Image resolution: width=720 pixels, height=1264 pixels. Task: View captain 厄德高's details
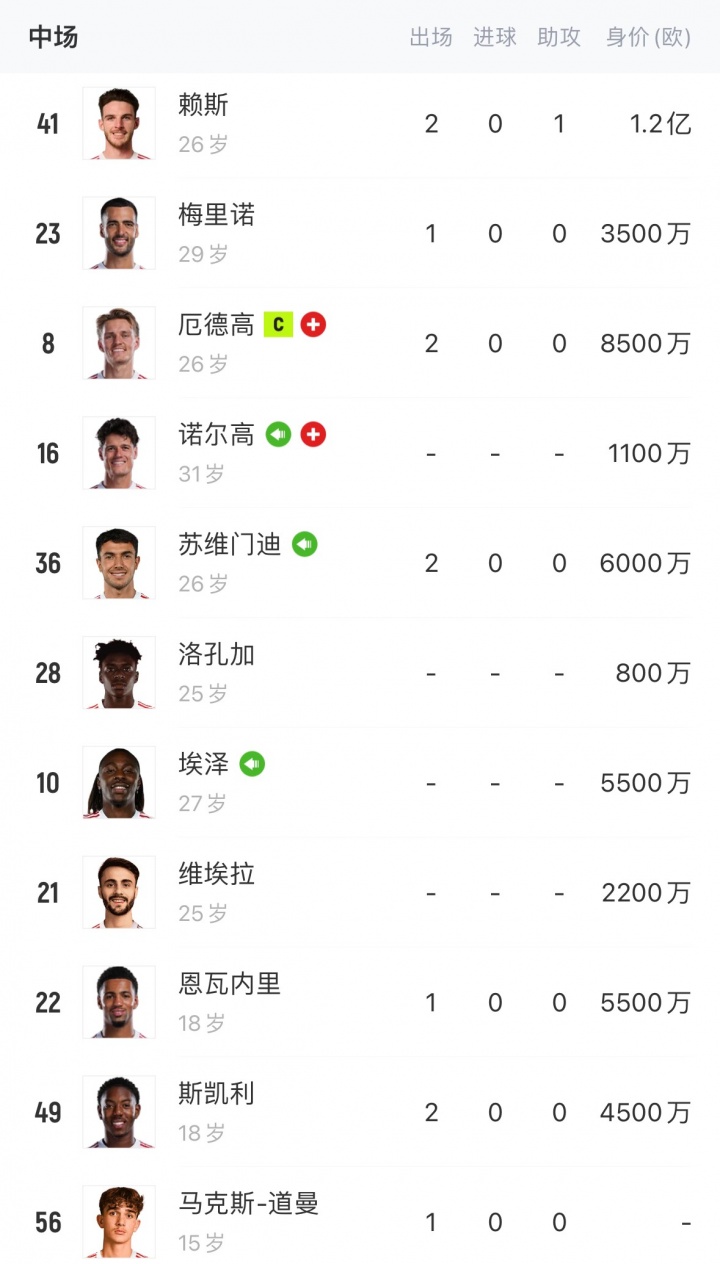216,325
